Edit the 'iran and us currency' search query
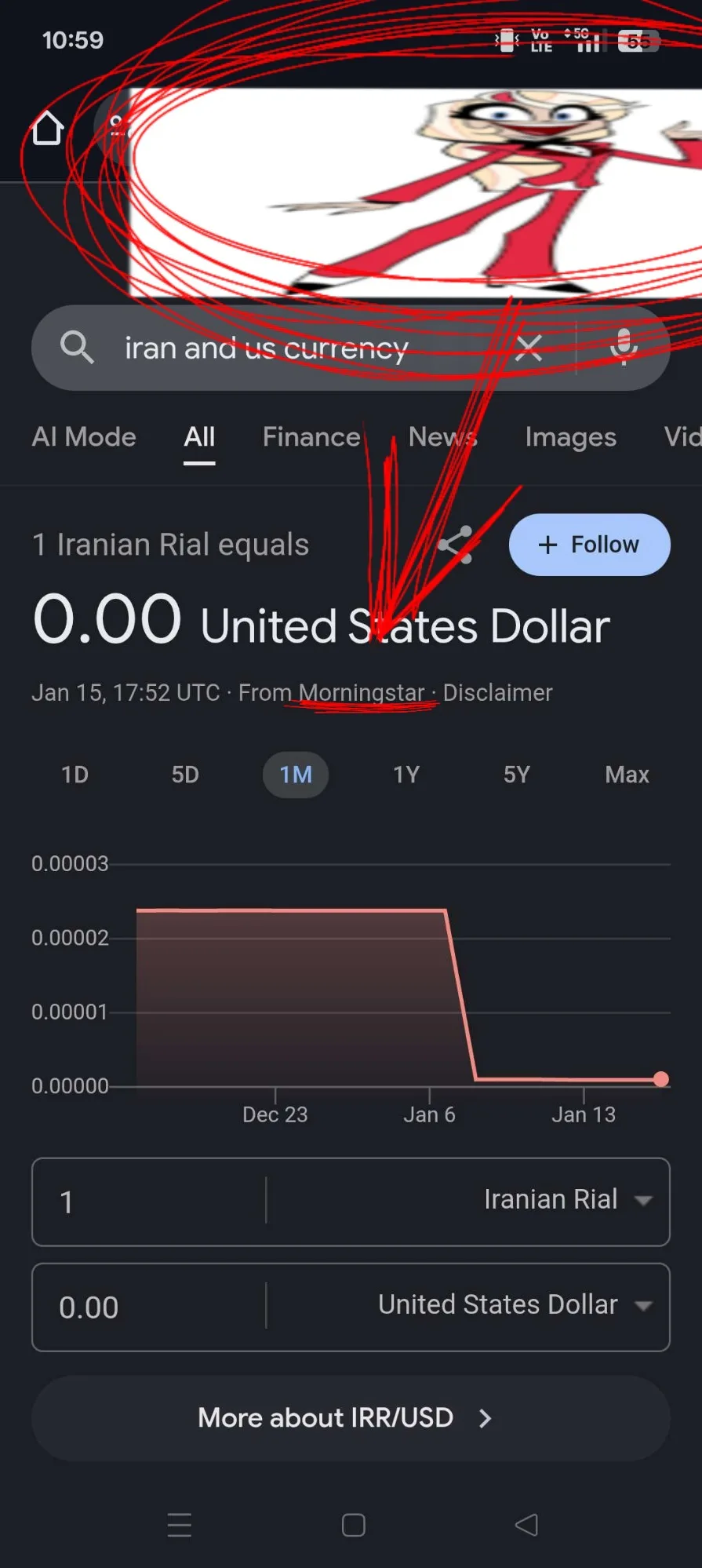 point(267,348)
